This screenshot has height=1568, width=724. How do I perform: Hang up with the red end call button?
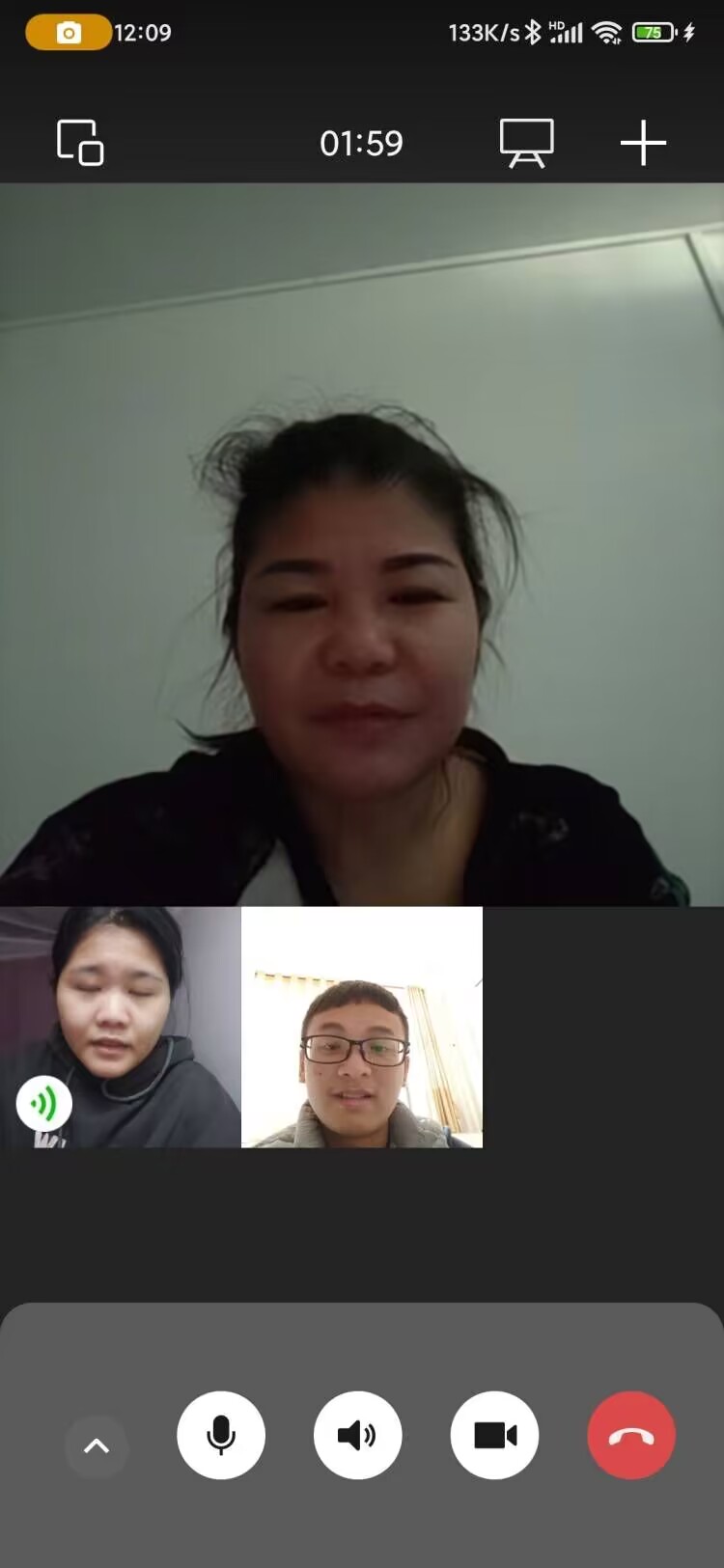pos(631,1435)
